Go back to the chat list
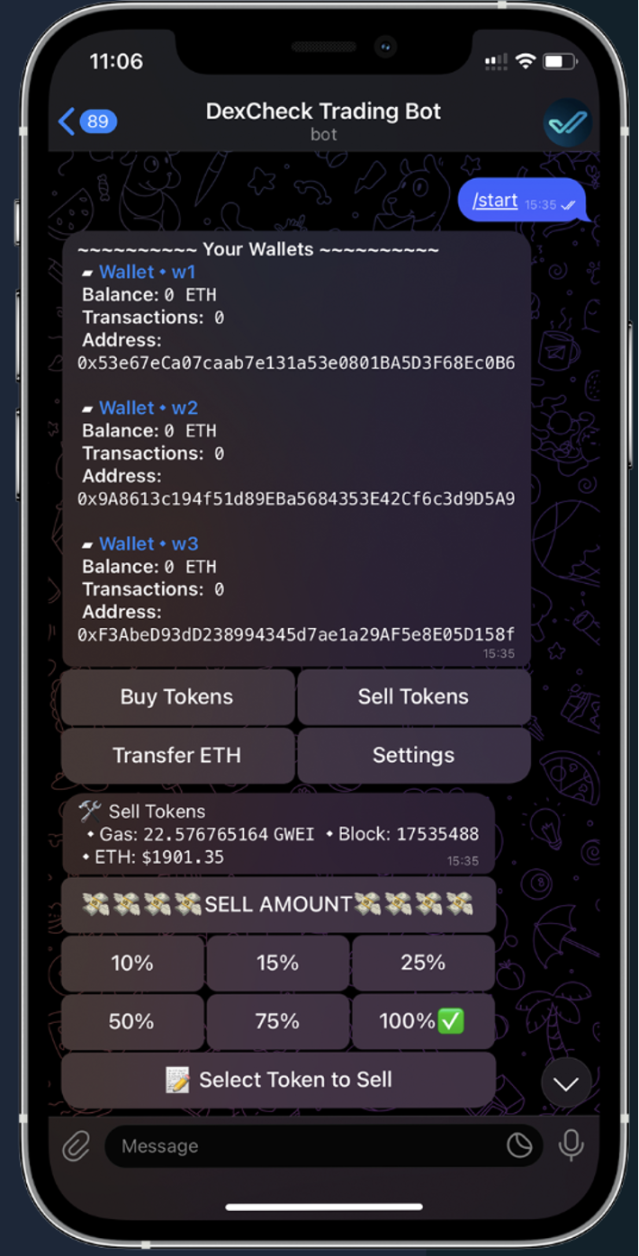The image size is (639, 1256). 87,122
